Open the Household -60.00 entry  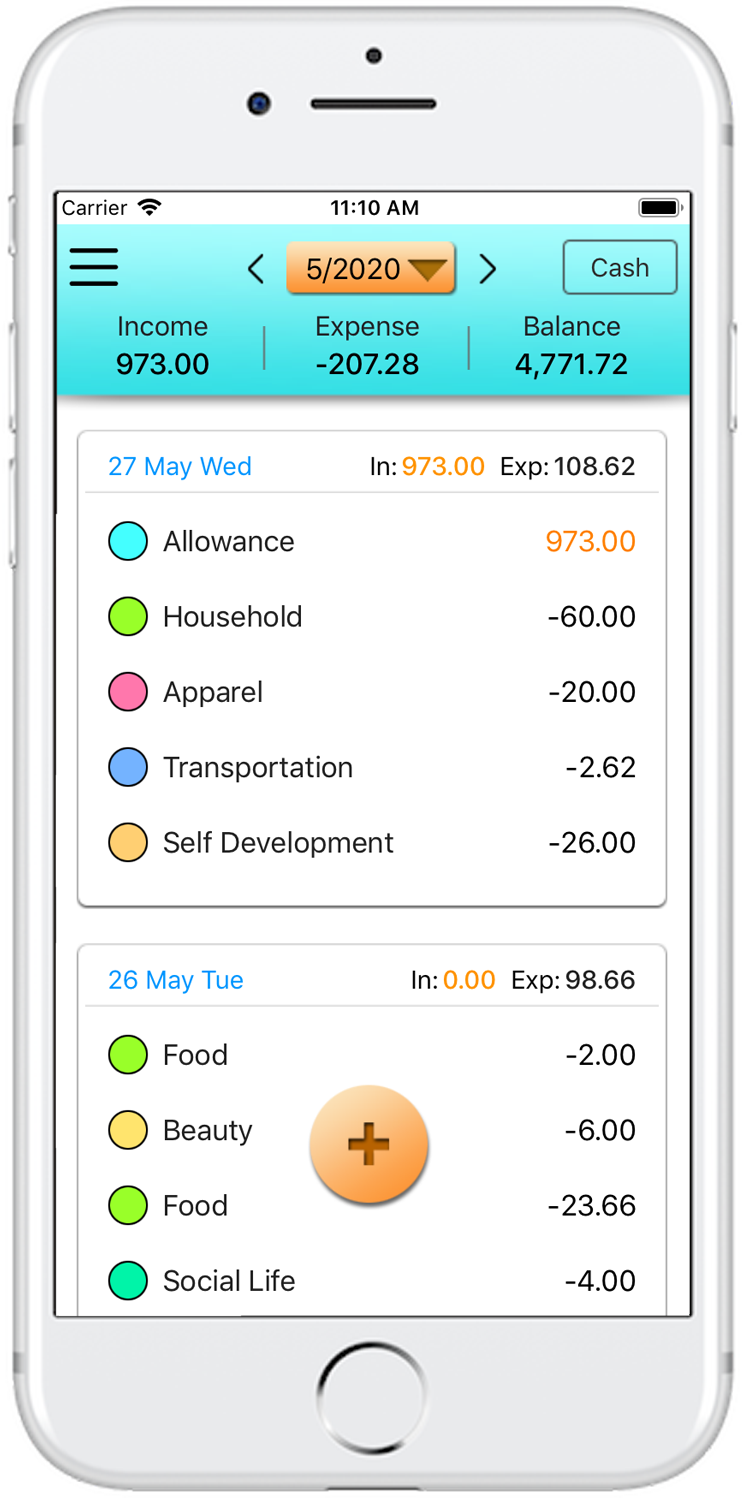pos(372,617)
